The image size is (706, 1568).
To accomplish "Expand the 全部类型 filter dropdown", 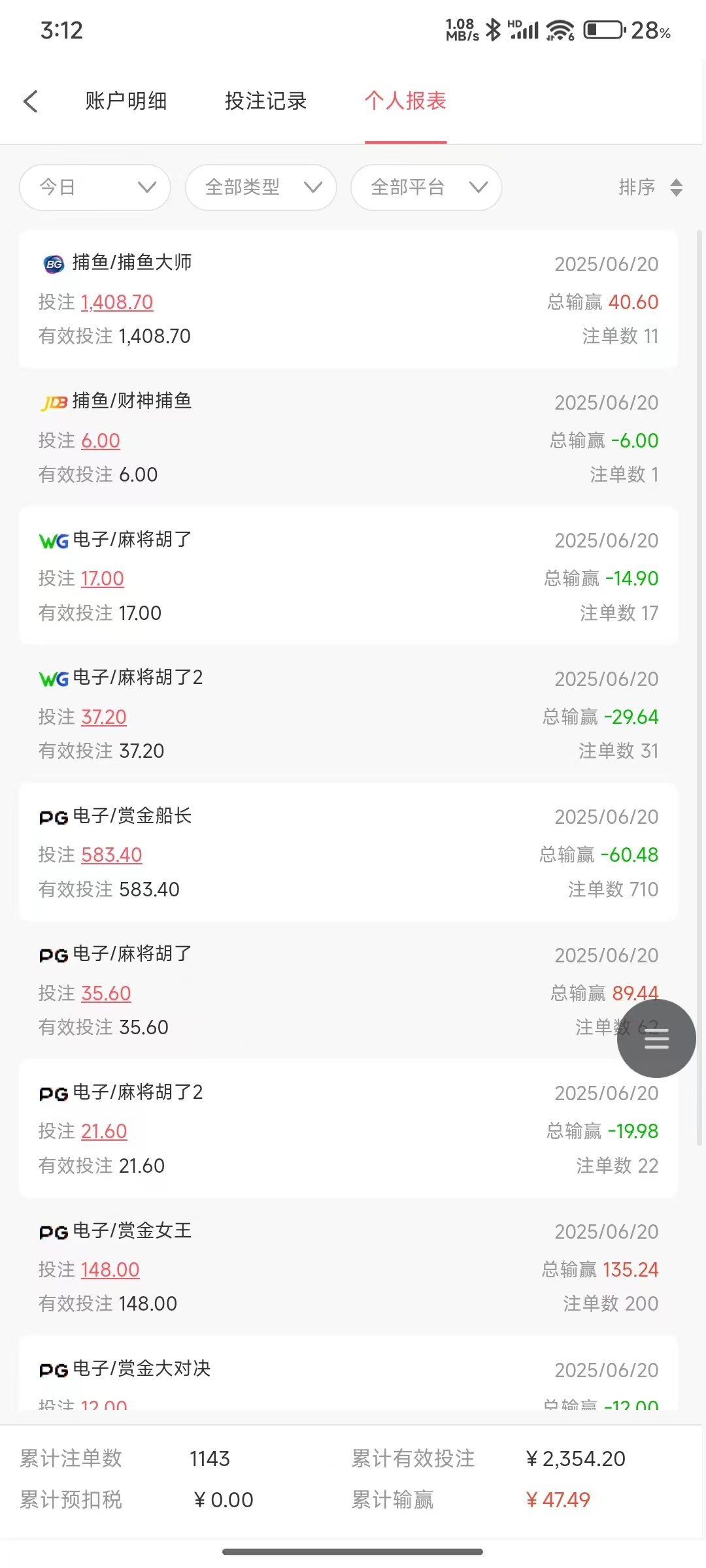I will 261,188.
